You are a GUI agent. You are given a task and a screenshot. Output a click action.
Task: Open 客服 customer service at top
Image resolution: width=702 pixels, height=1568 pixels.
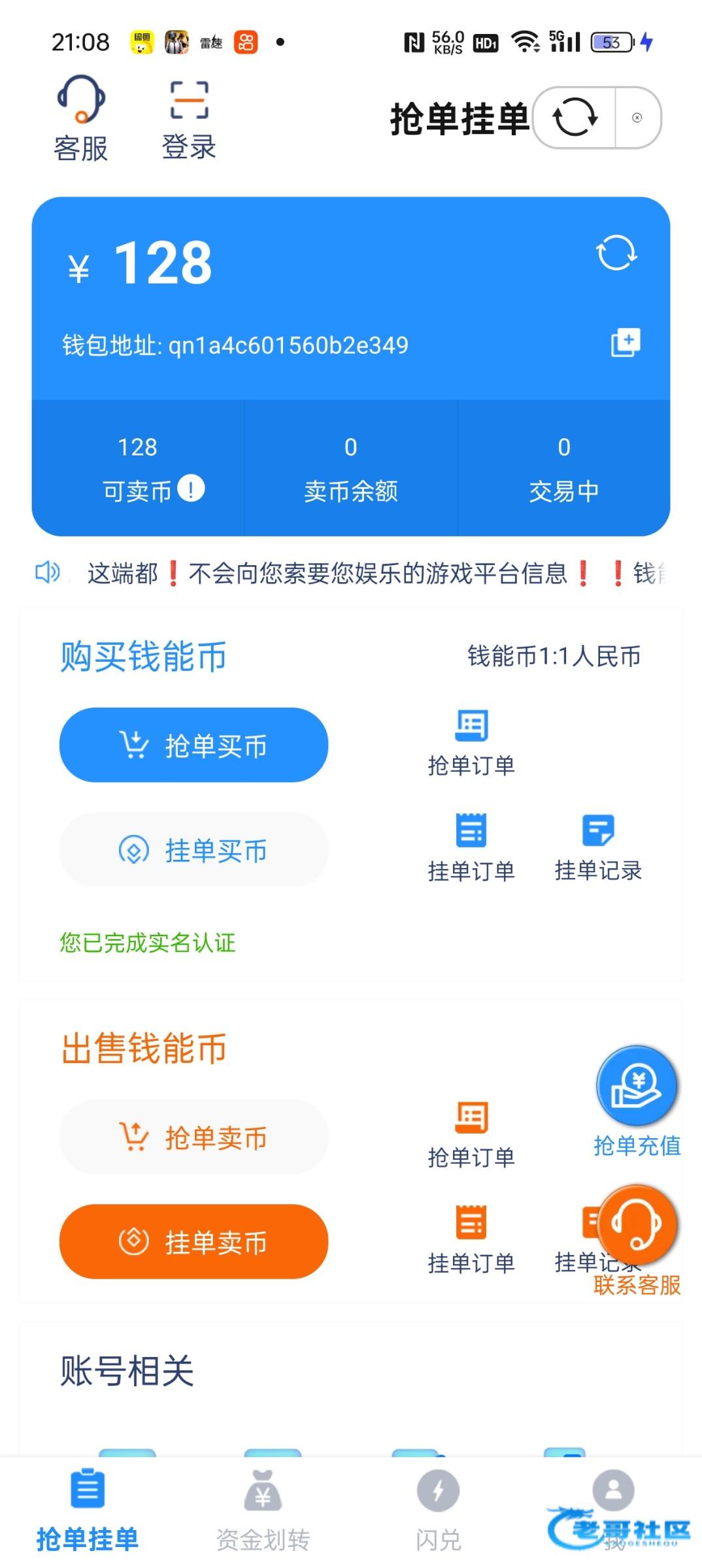coord(81,118)
